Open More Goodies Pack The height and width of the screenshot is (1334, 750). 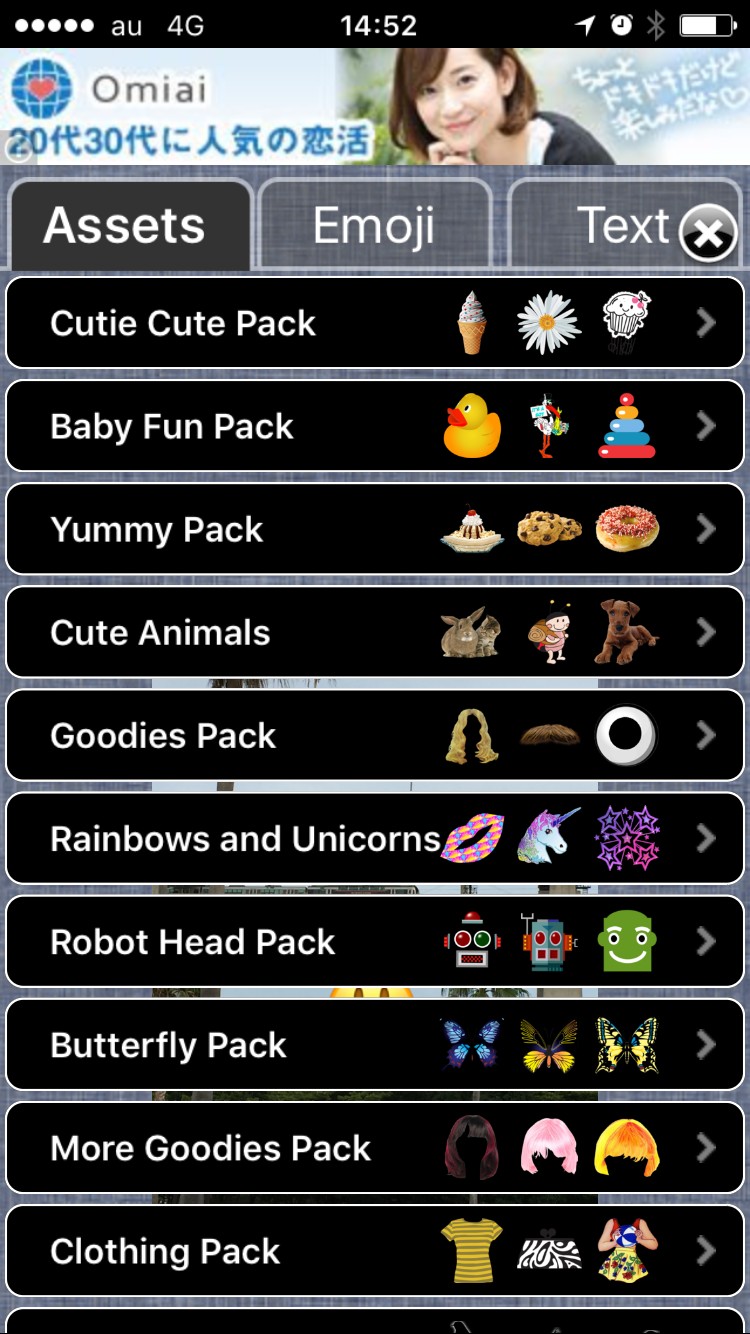click(x=375, y=1147)
